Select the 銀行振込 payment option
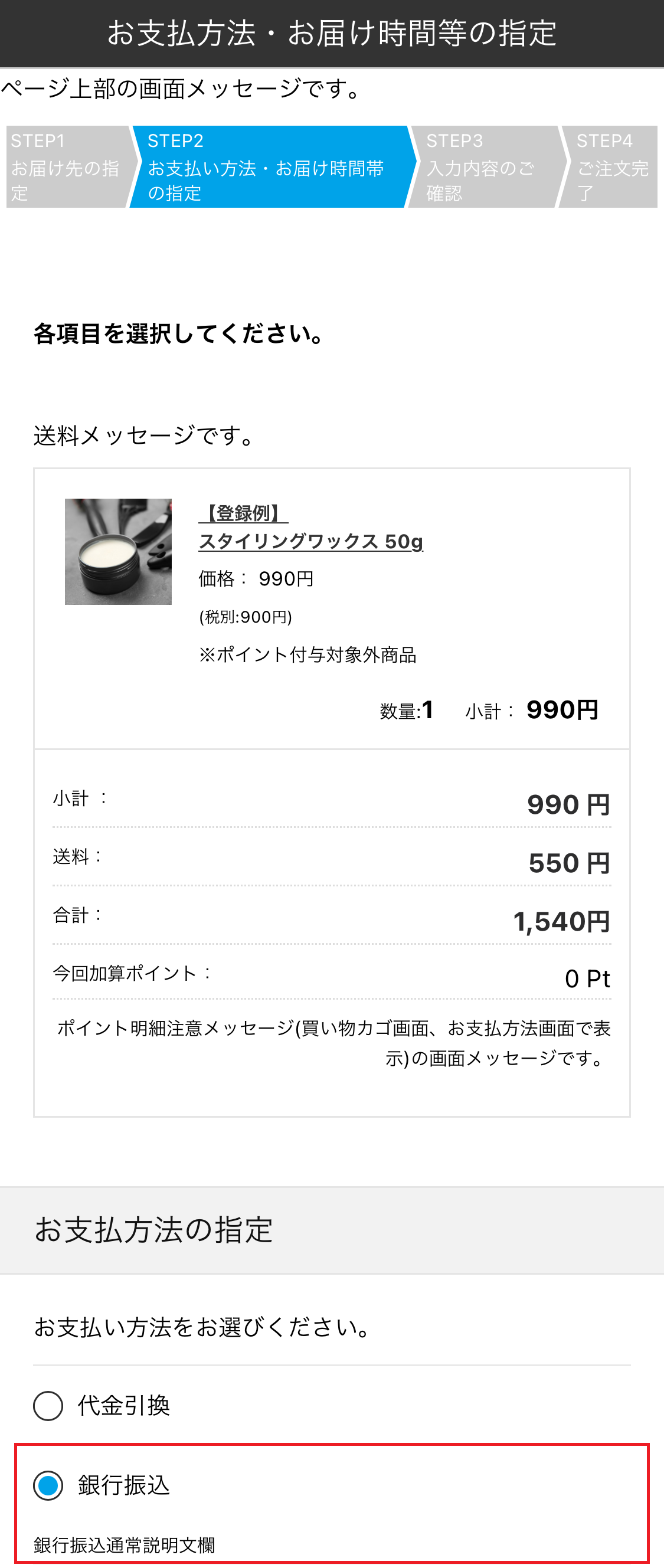This screenshot has height=1568, width=664. pos(48,1485)
